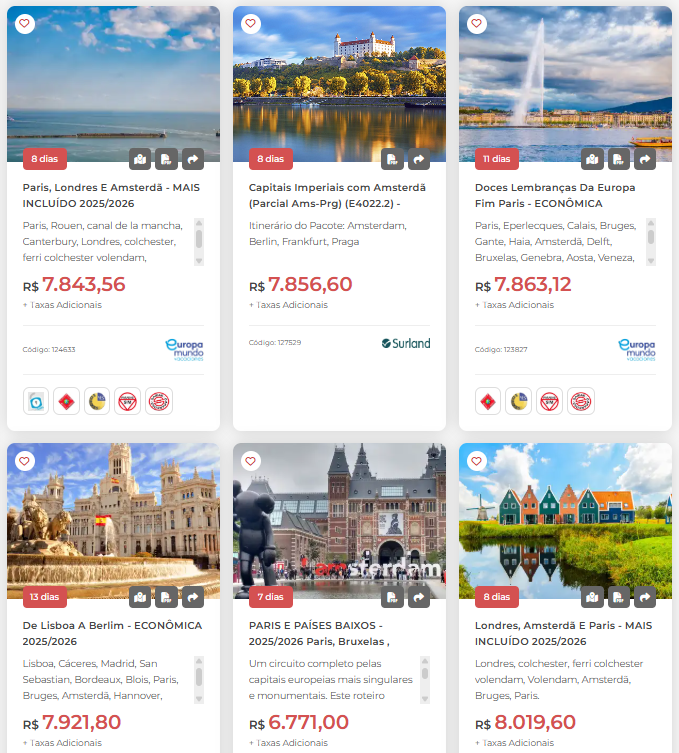Share the Doces Lembranças Da Europa package
This screenshot has width=679, height=753.
[x=645, y=159]
